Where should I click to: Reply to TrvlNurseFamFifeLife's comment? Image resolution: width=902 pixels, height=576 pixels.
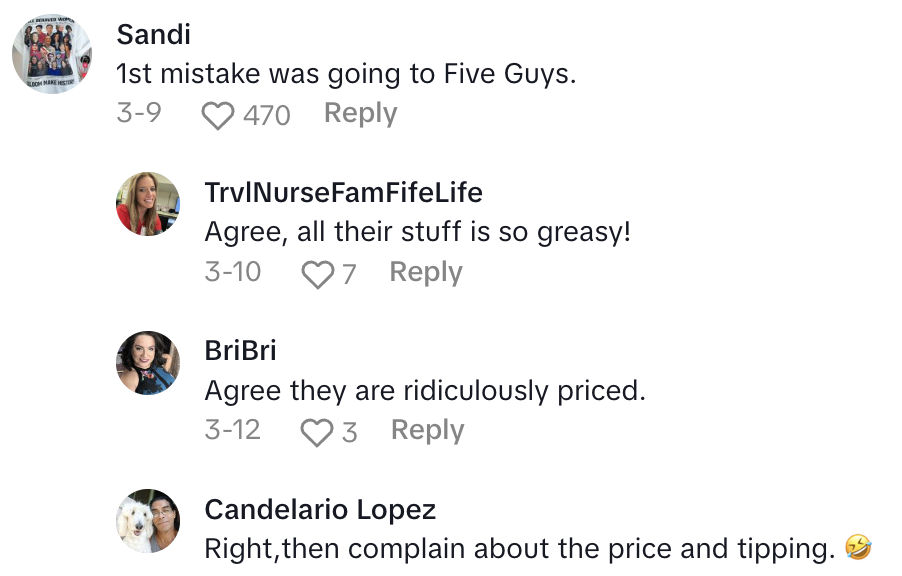[425, 272]
